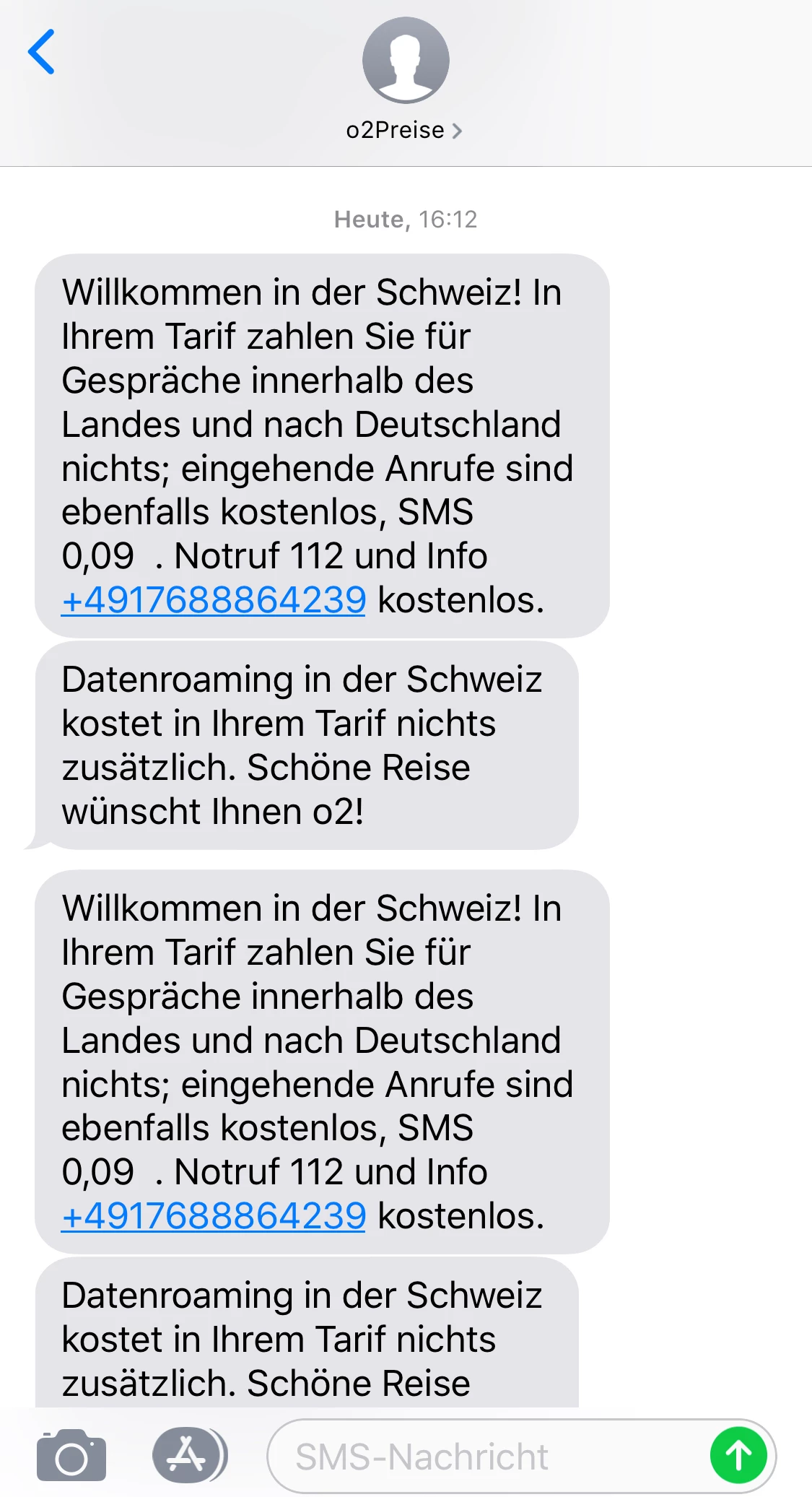Tap the phone number link in first message
Image resolution: width=812 pixels, height=1497 pixels.
click(x=214, y=600)
